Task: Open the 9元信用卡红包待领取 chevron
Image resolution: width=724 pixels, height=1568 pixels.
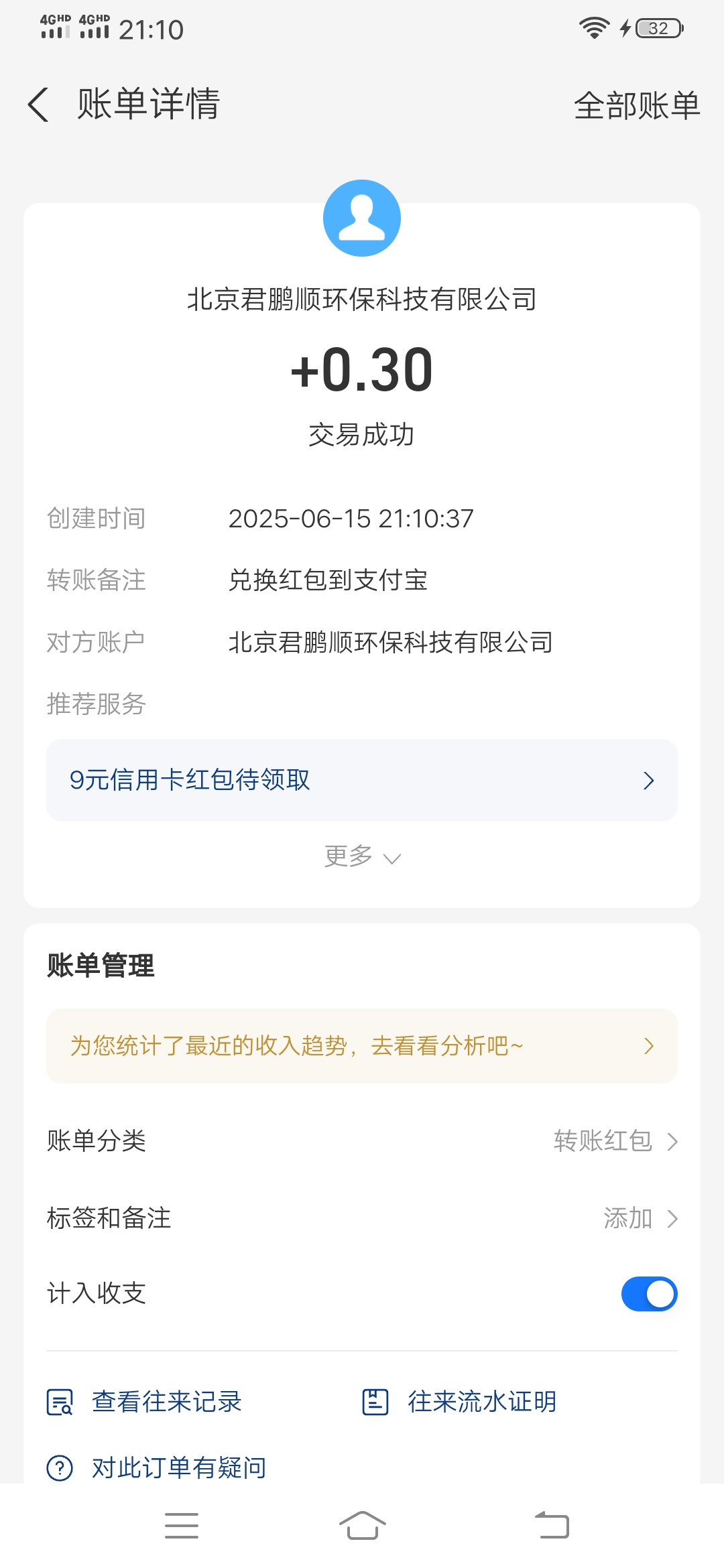Action: coord(648,780)
